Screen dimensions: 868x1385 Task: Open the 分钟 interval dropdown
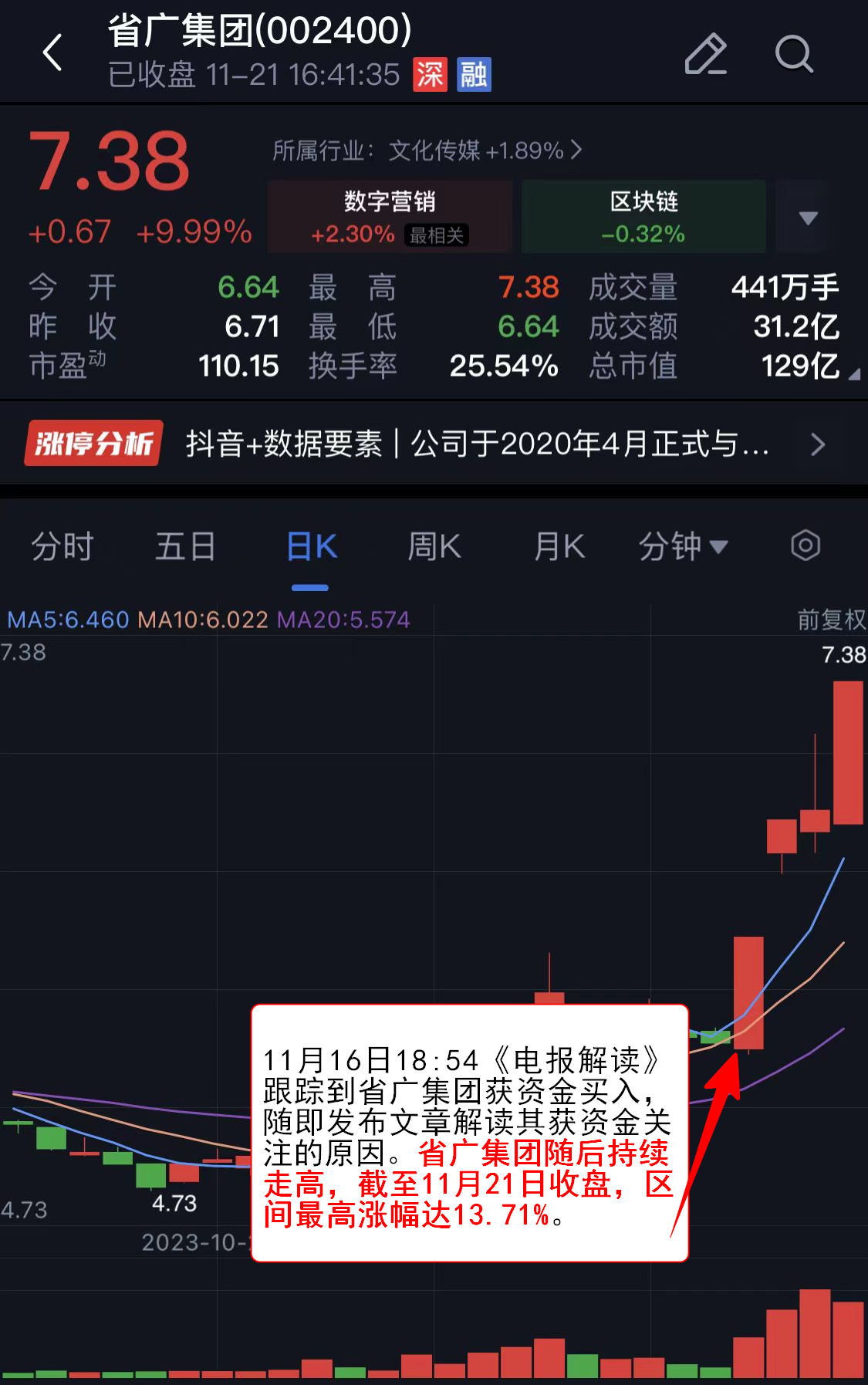(682, 546)
